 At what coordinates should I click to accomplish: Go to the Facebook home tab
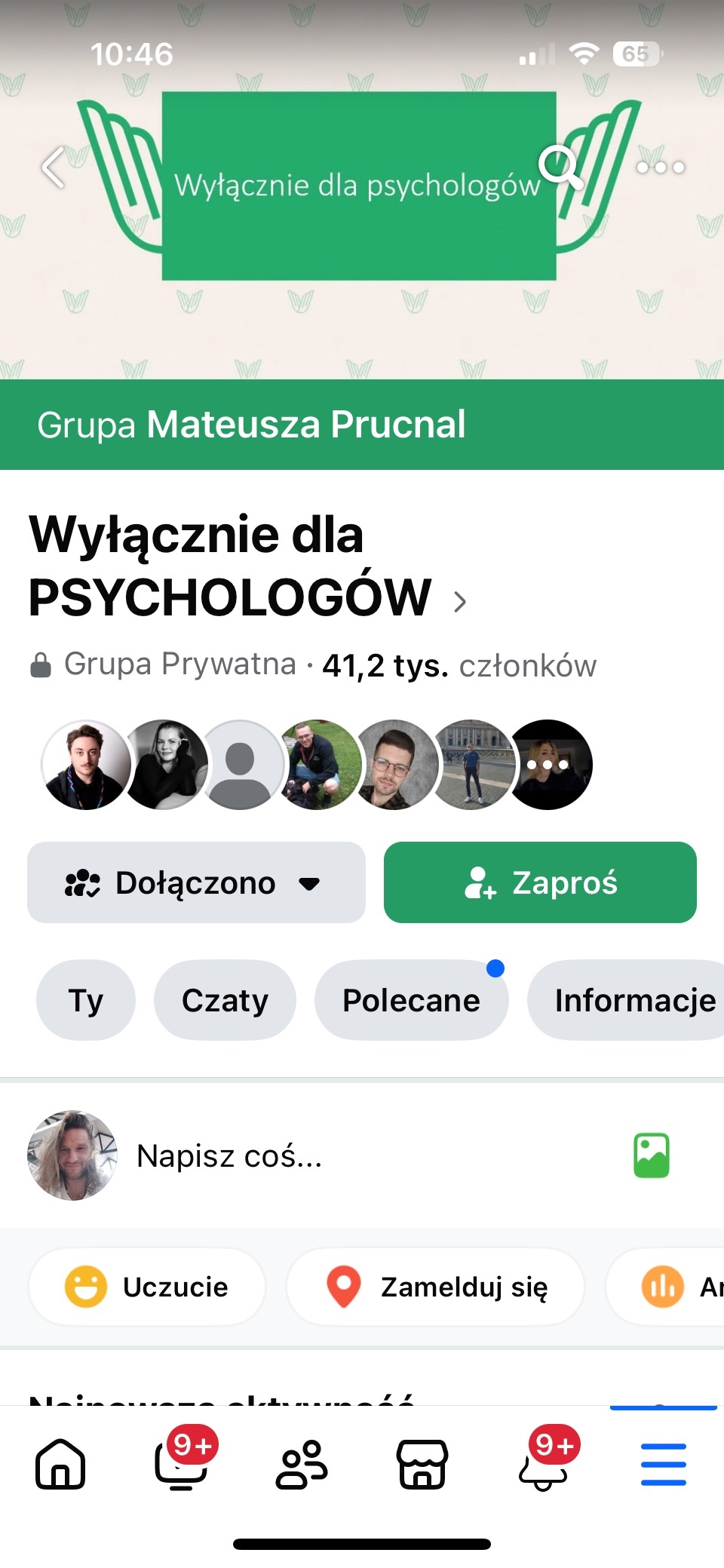[60, 1464]
